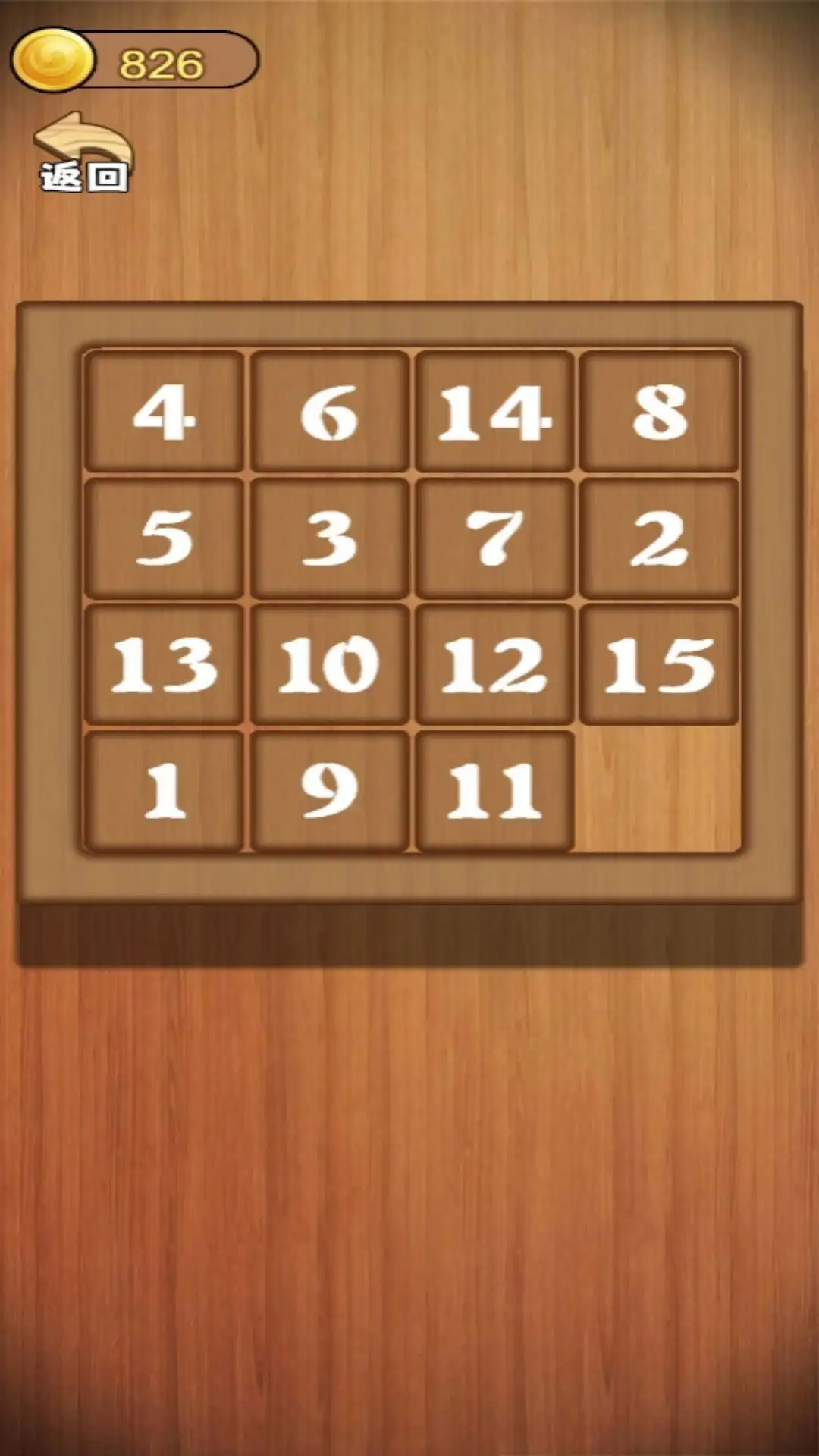The image size is (819, 1456).
Task: Tap the number 12 tile
Action: click(x=494, y=664)
